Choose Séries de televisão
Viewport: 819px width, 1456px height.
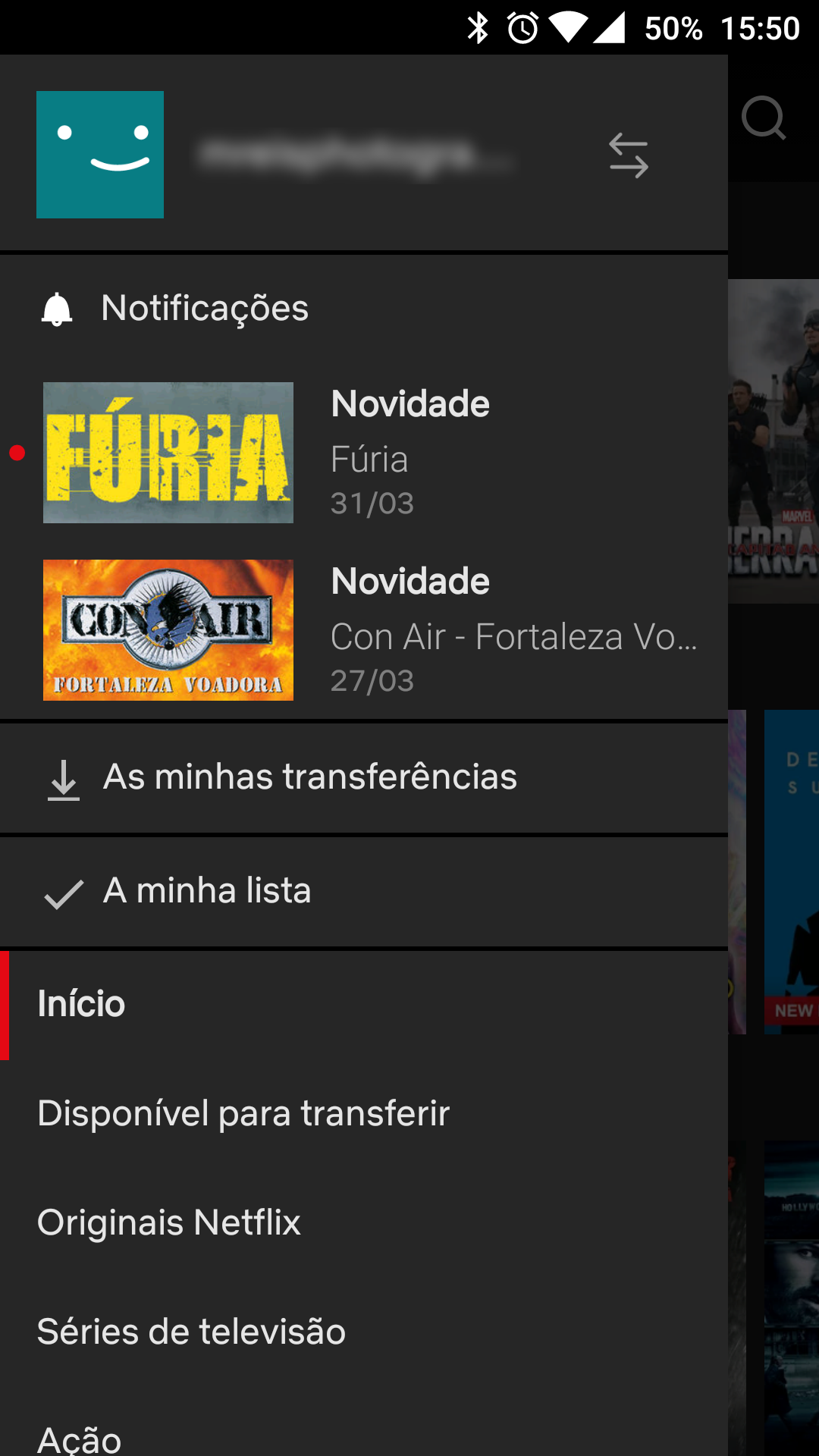click(364, 1332)
